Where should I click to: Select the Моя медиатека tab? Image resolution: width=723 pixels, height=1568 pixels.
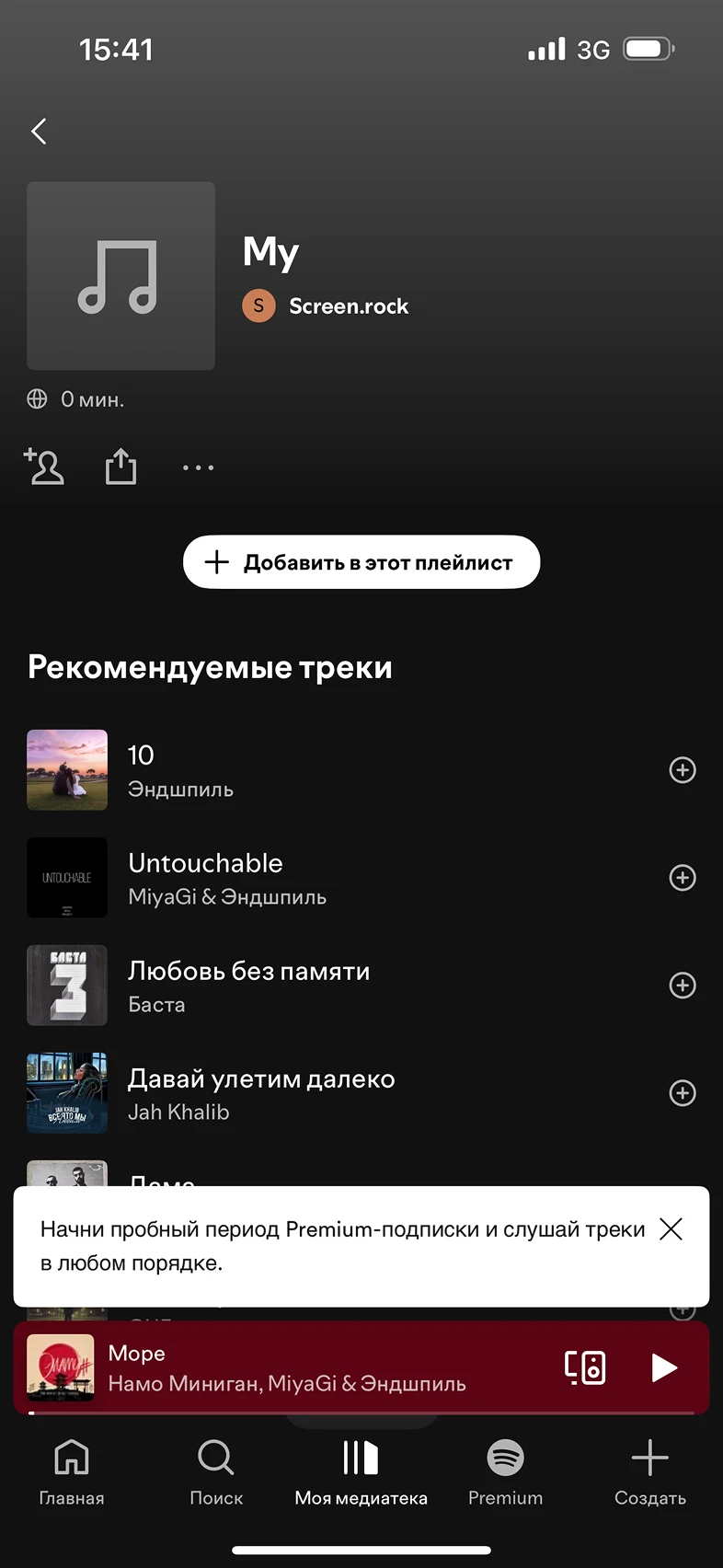(361, 1472)
